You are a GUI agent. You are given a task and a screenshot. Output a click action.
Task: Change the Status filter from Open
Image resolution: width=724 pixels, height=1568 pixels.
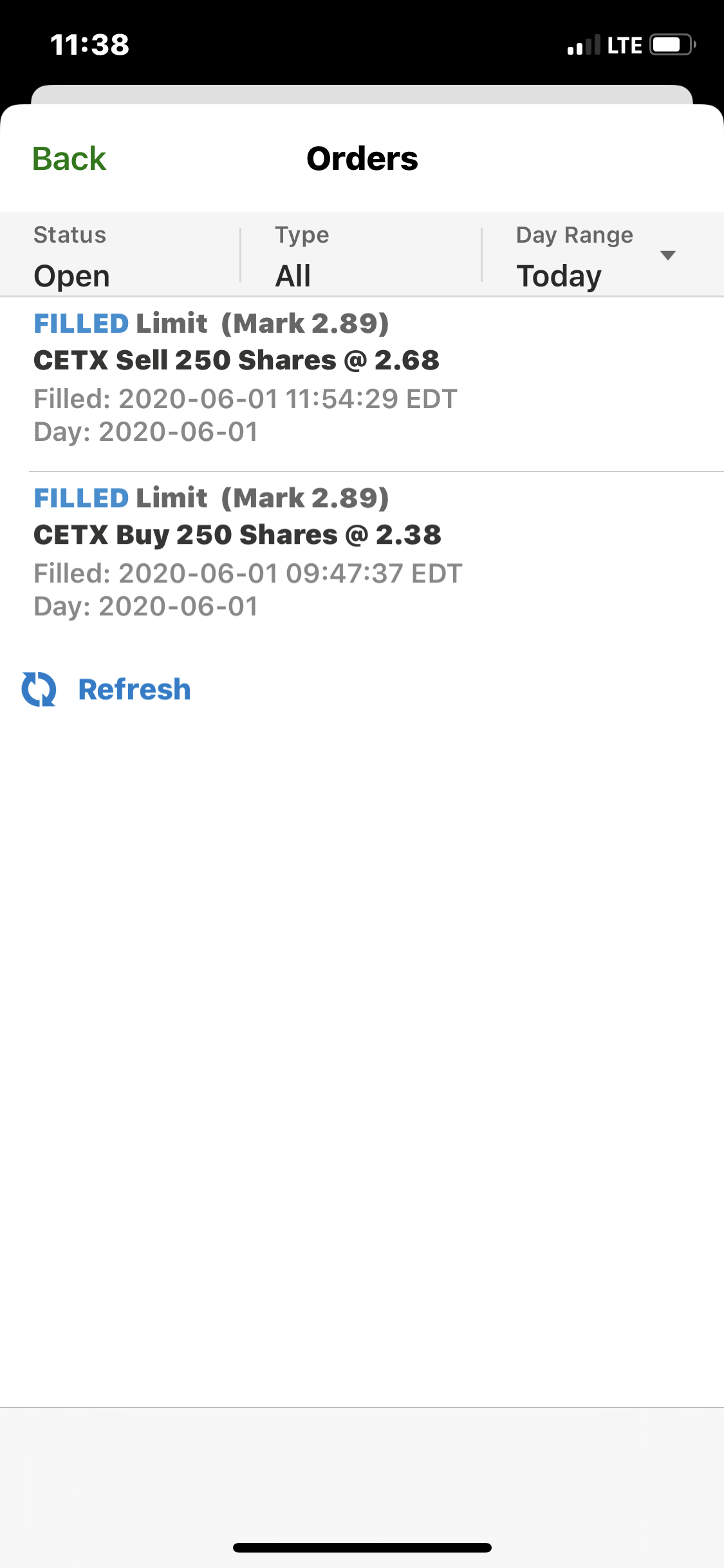(119, 256)
